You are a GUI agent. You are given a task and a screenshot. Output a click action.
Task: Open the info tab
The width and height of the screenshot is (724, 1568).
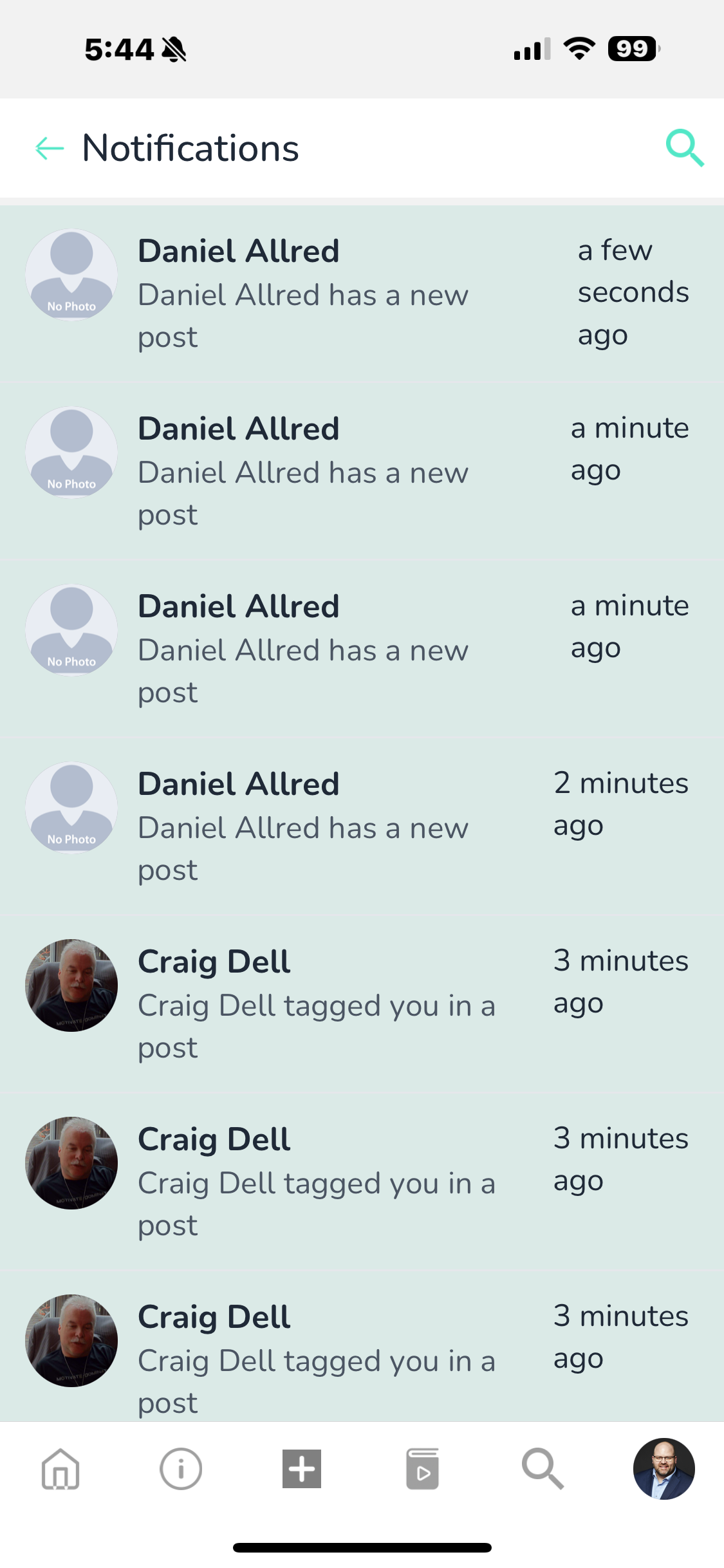[181, 1469]
